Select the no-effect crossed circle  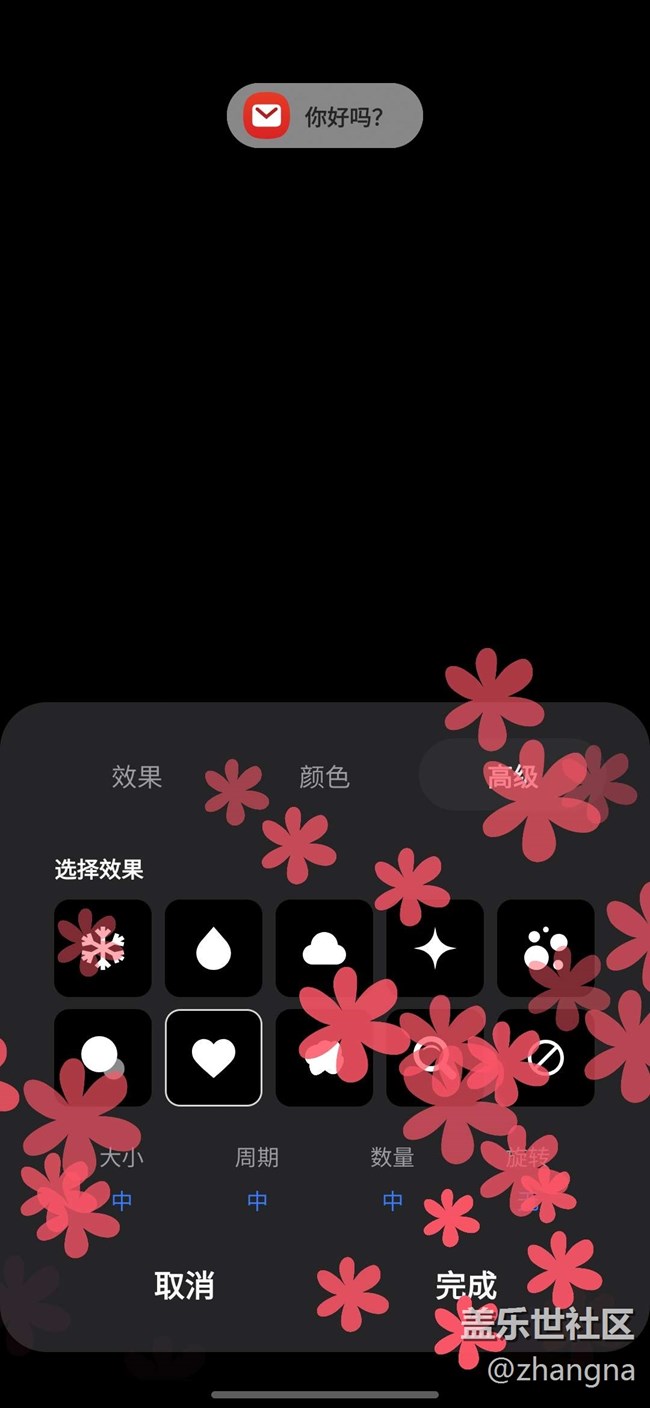[x=546, y=1057]
